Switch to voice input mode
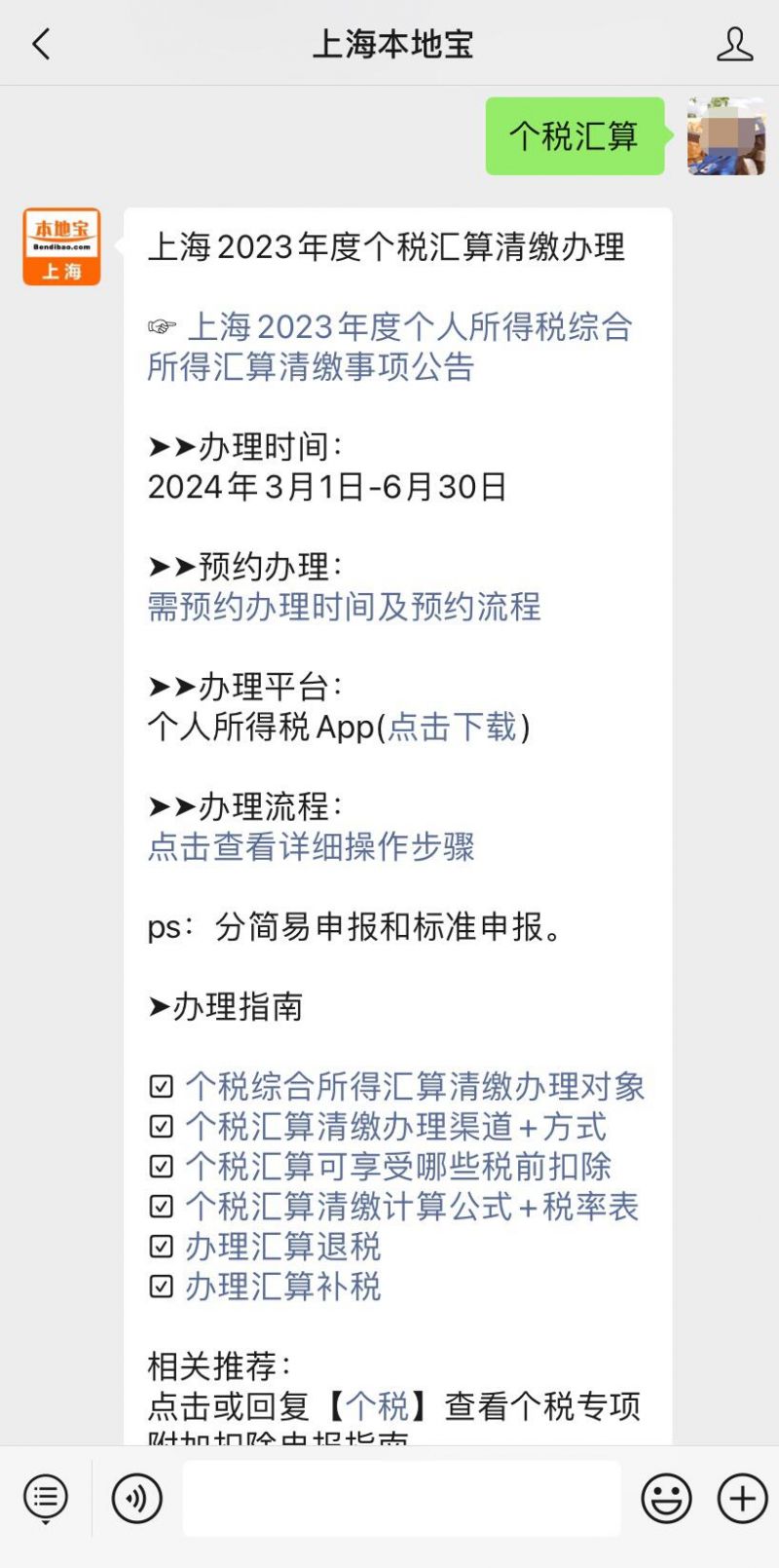 pyautogui.click(x=136, y=1497)
